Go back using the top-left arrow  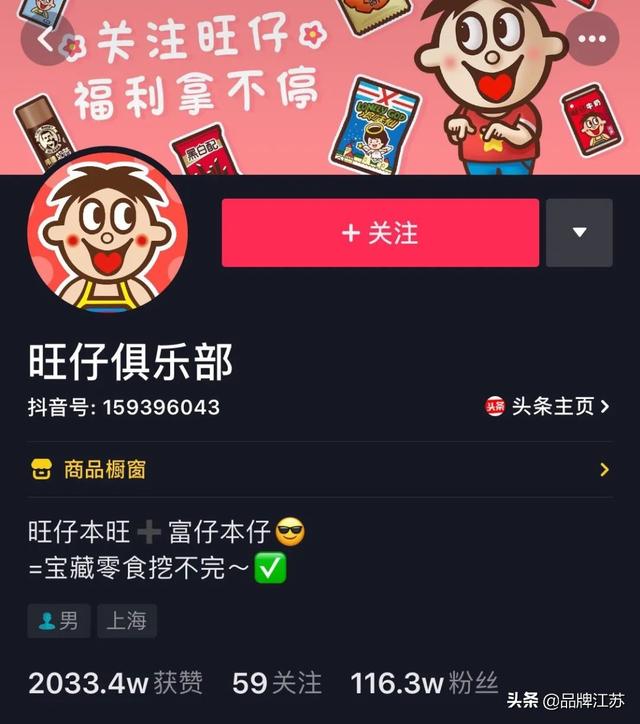46,39
